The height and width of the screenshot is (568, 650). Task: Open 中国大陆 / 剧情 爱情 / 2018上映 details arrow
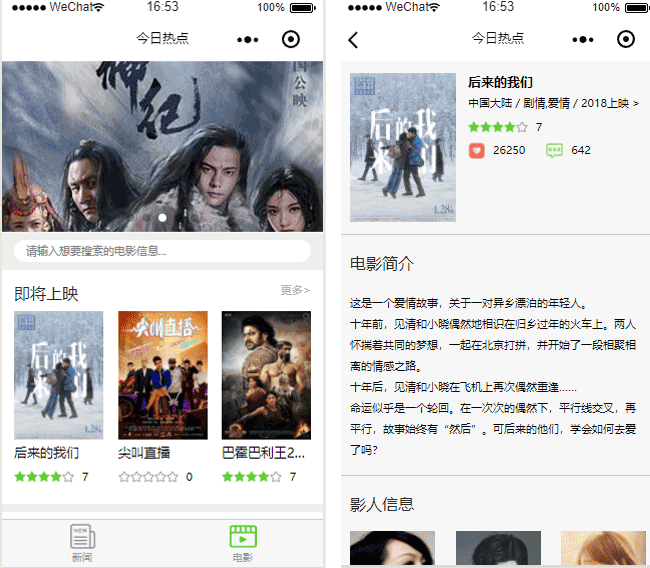pos(636,103)
